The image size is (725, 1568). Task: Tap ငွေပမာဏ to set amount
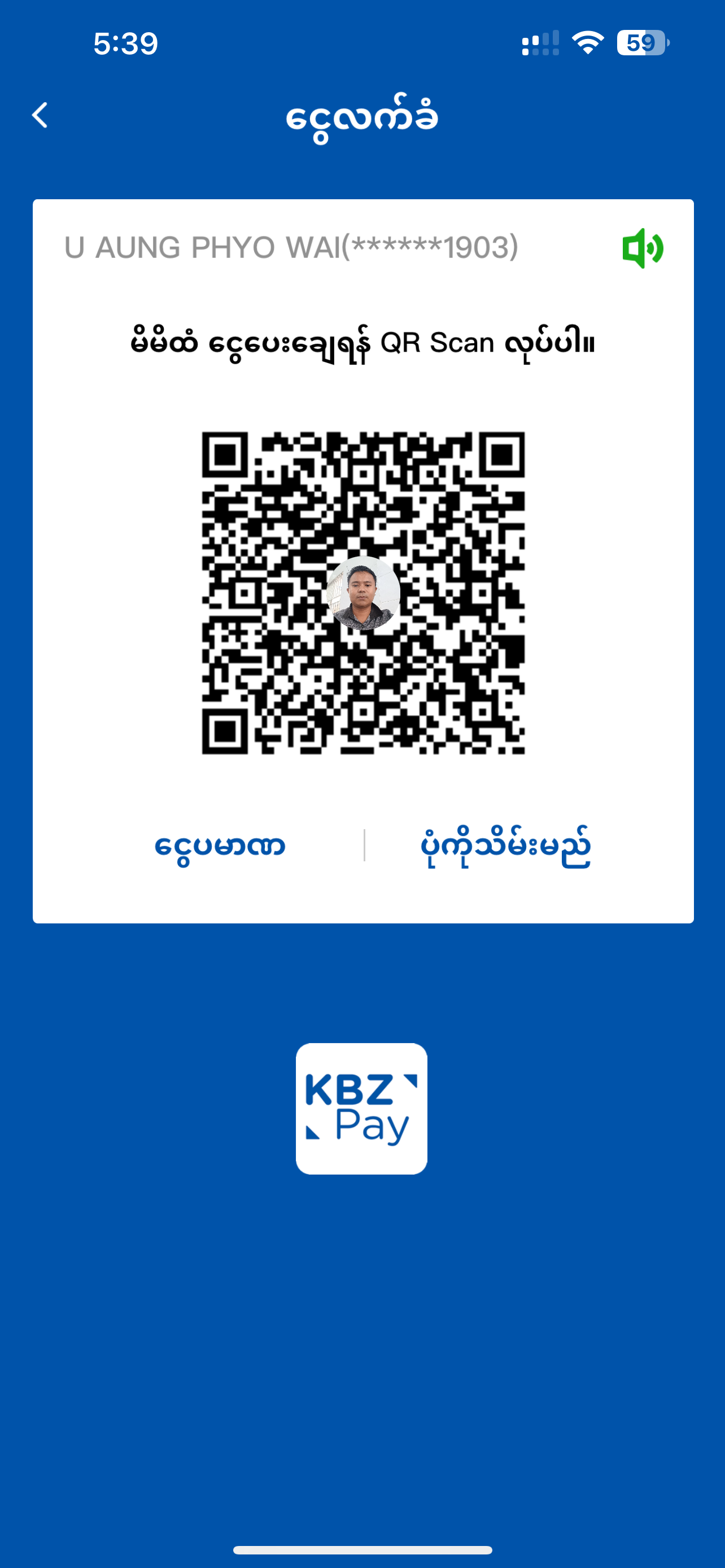[x=220, y=846]
